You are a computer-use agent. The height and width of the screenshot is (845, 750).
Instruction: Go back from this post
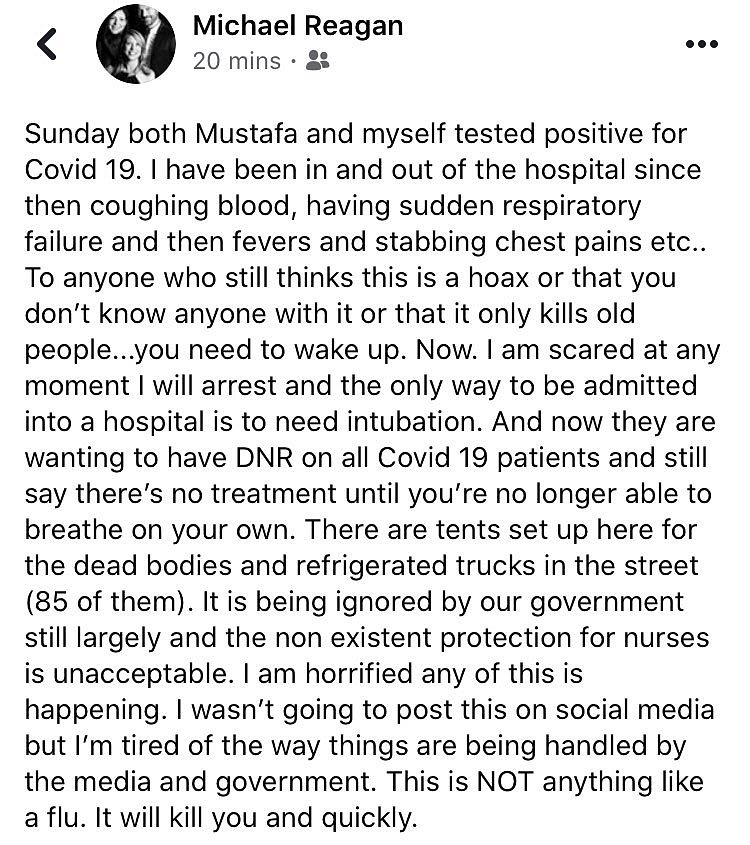(46, 44)
